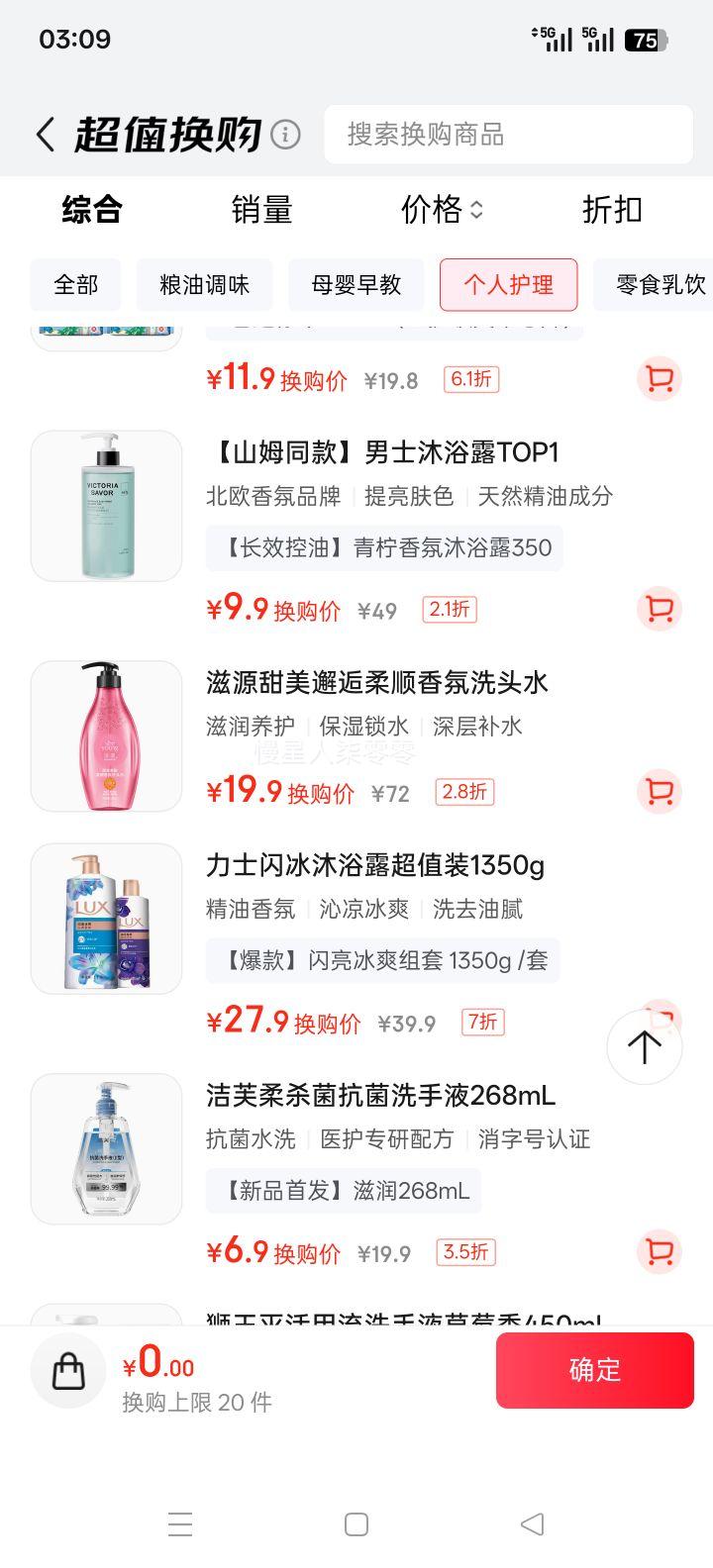Add the 男士沐浴露 to cart via cart icon
This screenshot has width=713, height=1568.
[660, 610]
